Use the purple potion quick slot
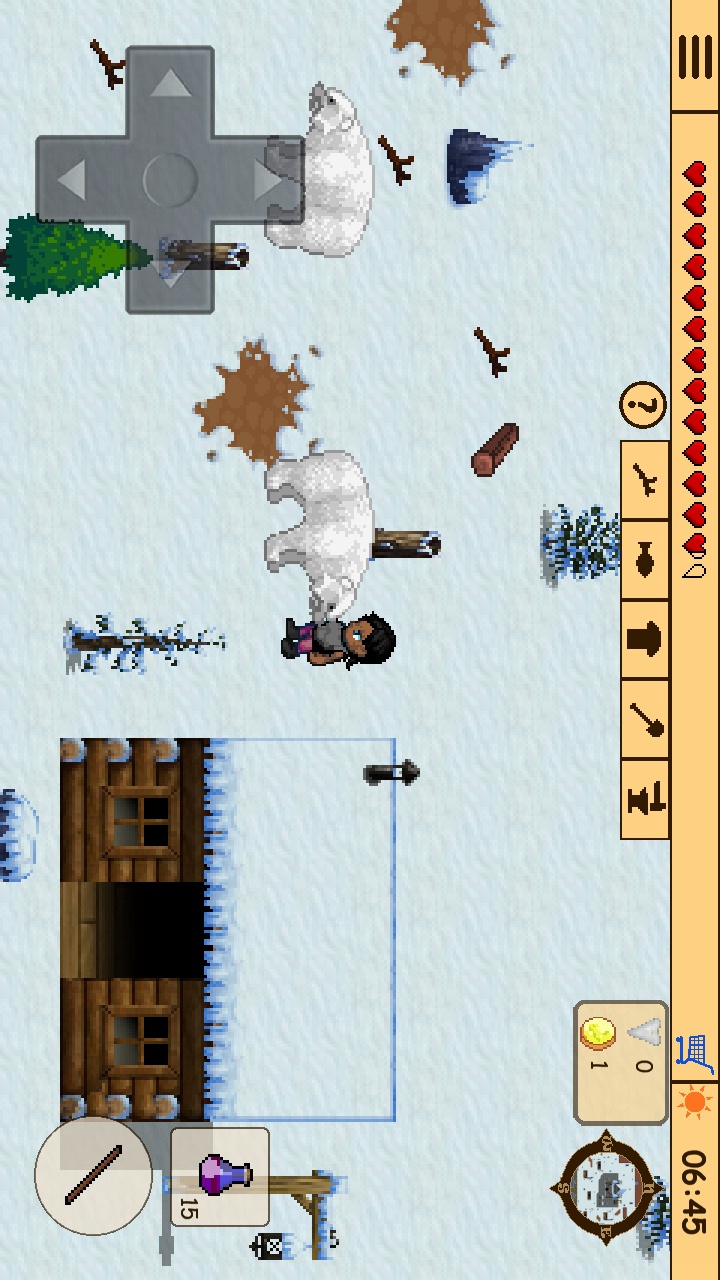 click(x=220, y=1176)
